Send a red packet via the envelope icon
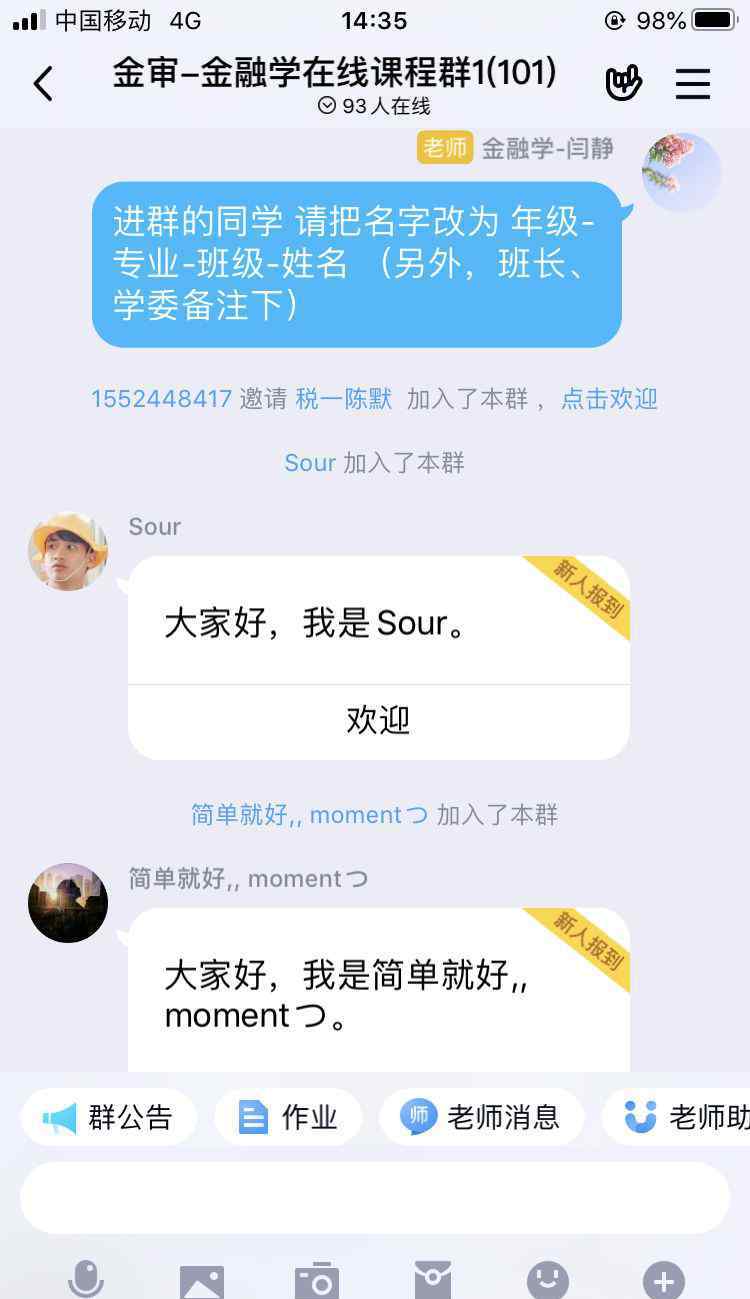 point(433,1280)
